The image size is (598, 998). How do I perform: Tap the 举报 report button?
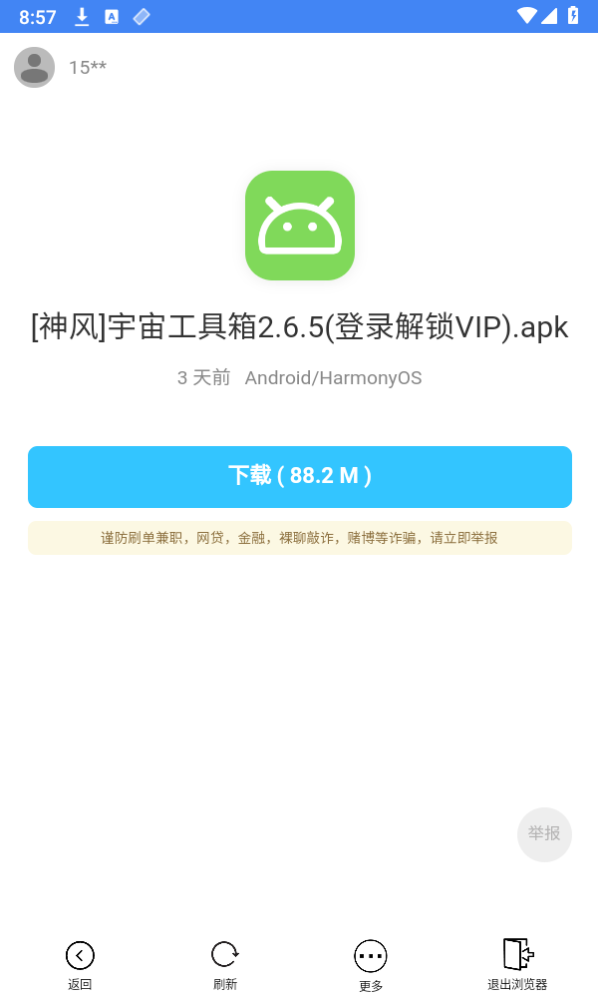click(544, 834)
